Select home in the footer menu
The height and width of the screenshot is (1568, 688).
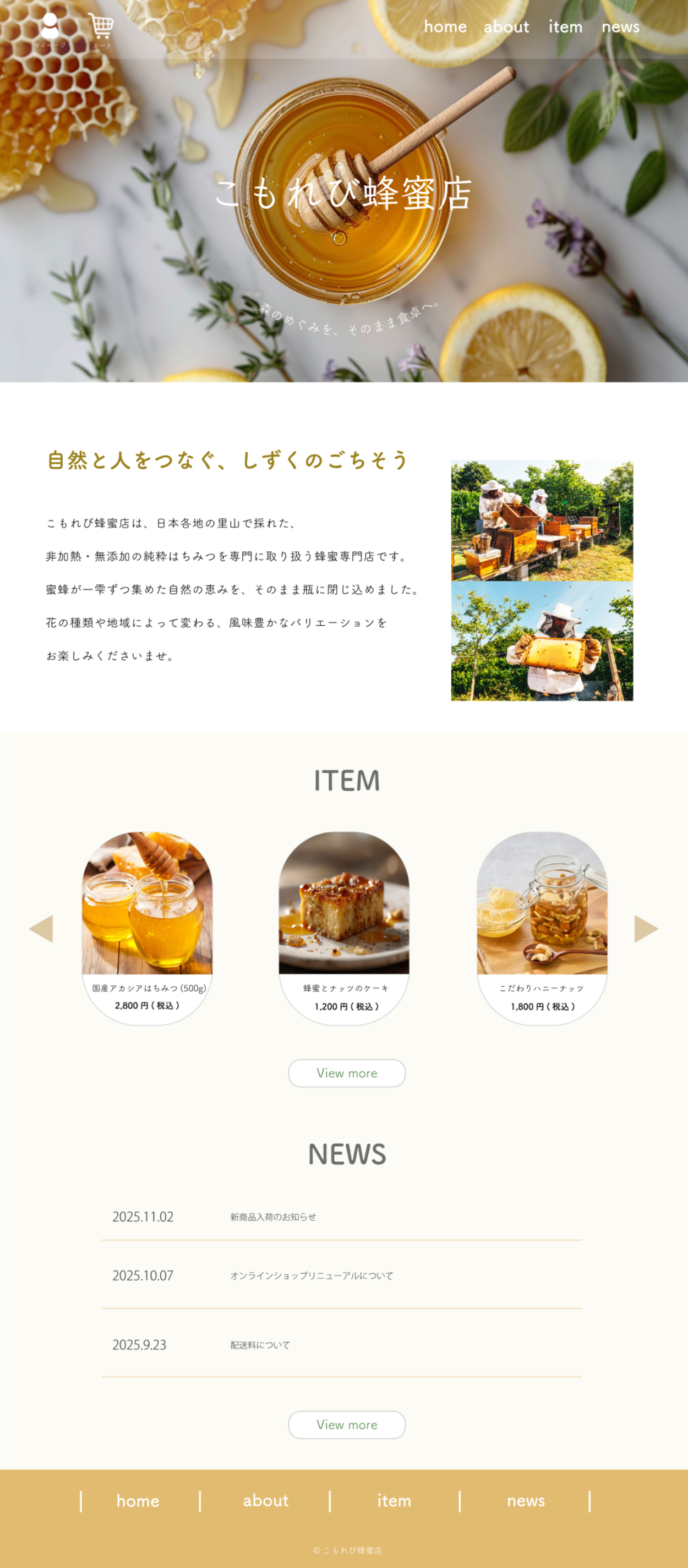[138, 1501]
